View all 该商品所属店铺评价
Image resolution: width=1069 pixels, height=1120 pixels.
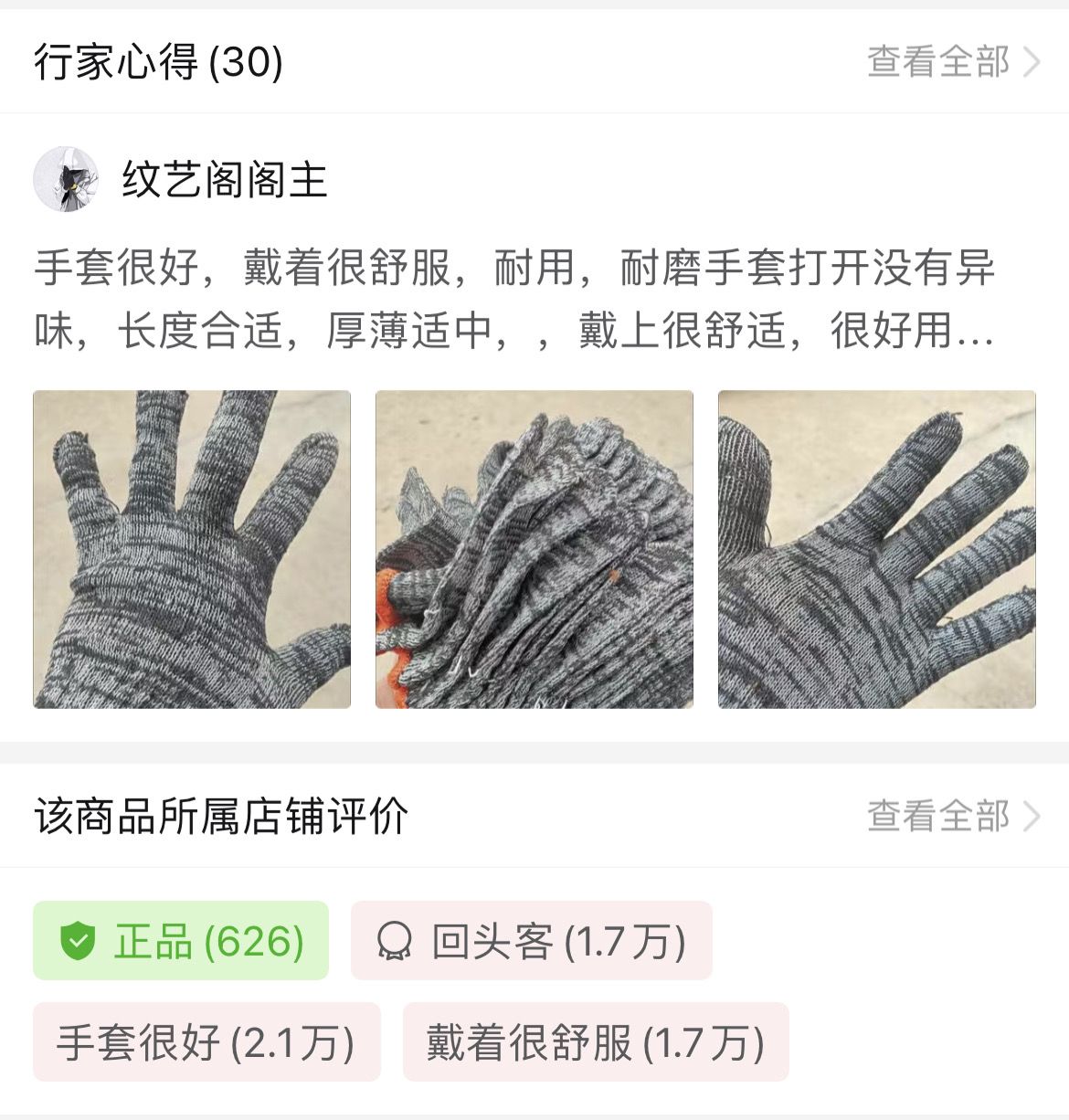pos(953,816)
